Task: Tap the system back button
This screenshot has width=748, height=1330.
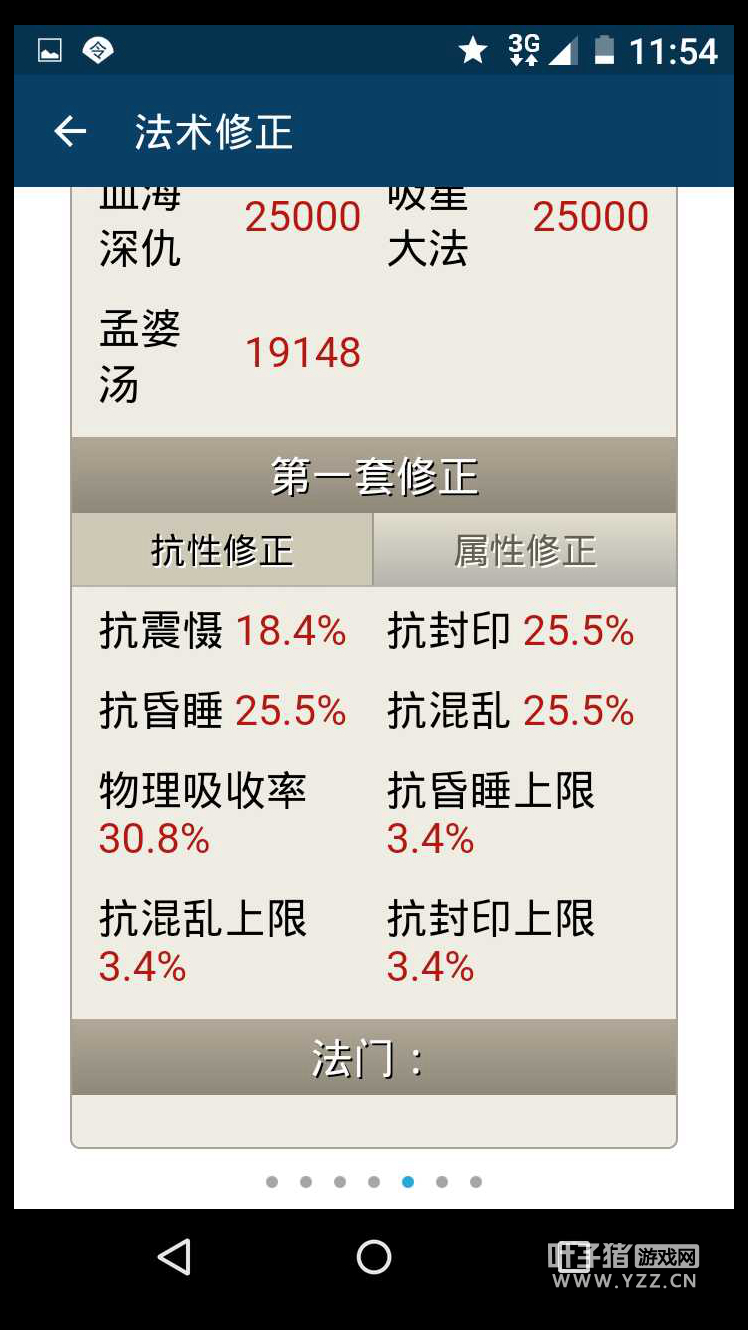Action: [175, 1257]
